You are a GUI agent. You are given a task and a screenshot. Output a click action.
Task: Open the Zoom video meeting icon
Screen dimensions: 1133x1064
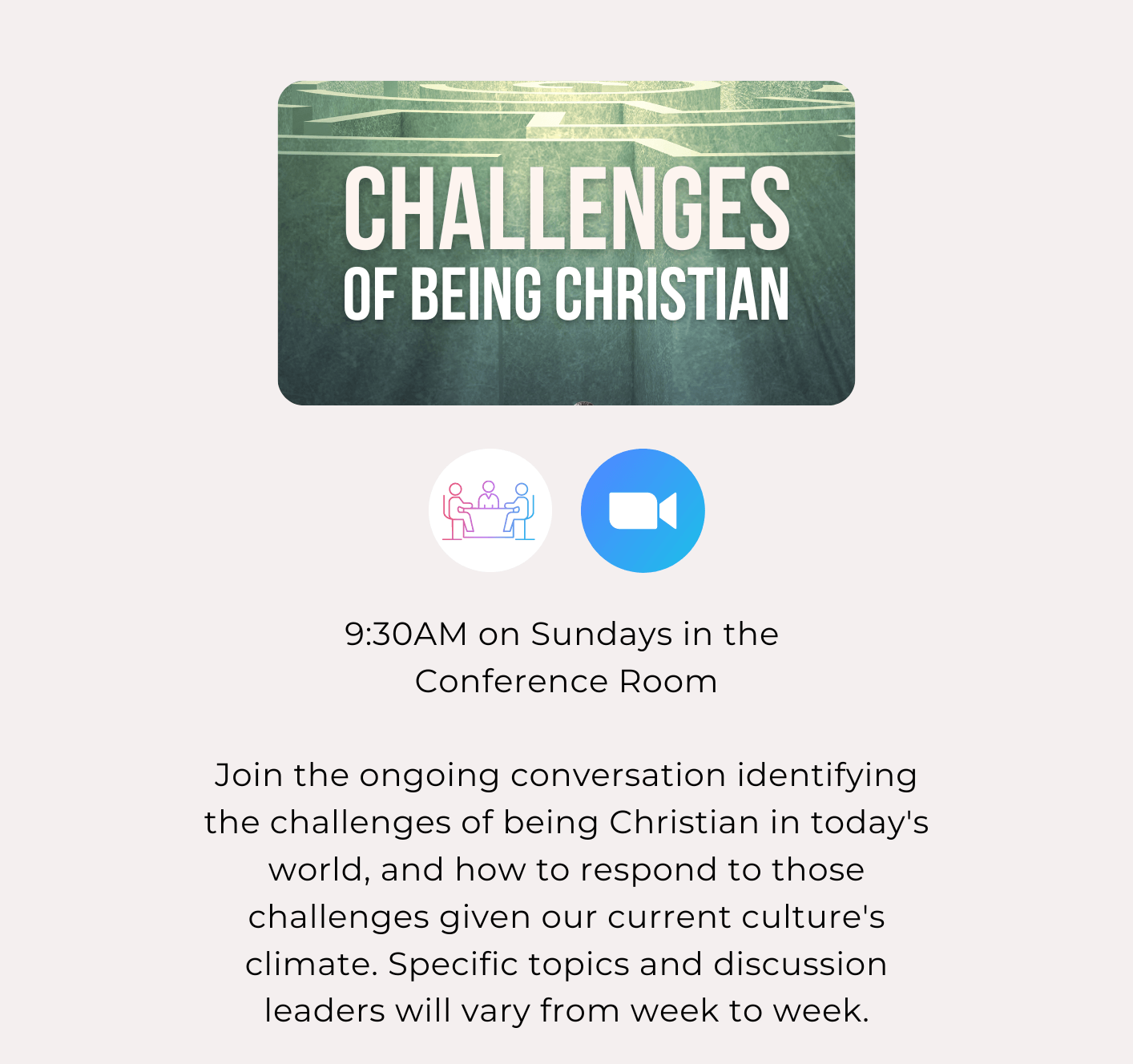pos(643,510)
